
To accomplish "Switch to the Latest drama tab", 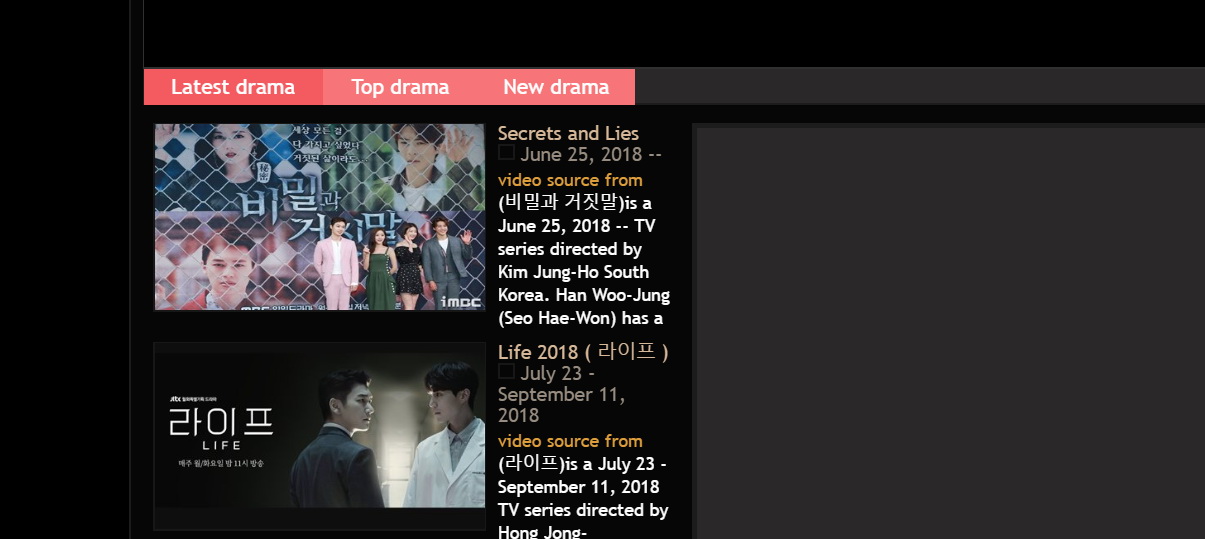I will pos(233,87).
